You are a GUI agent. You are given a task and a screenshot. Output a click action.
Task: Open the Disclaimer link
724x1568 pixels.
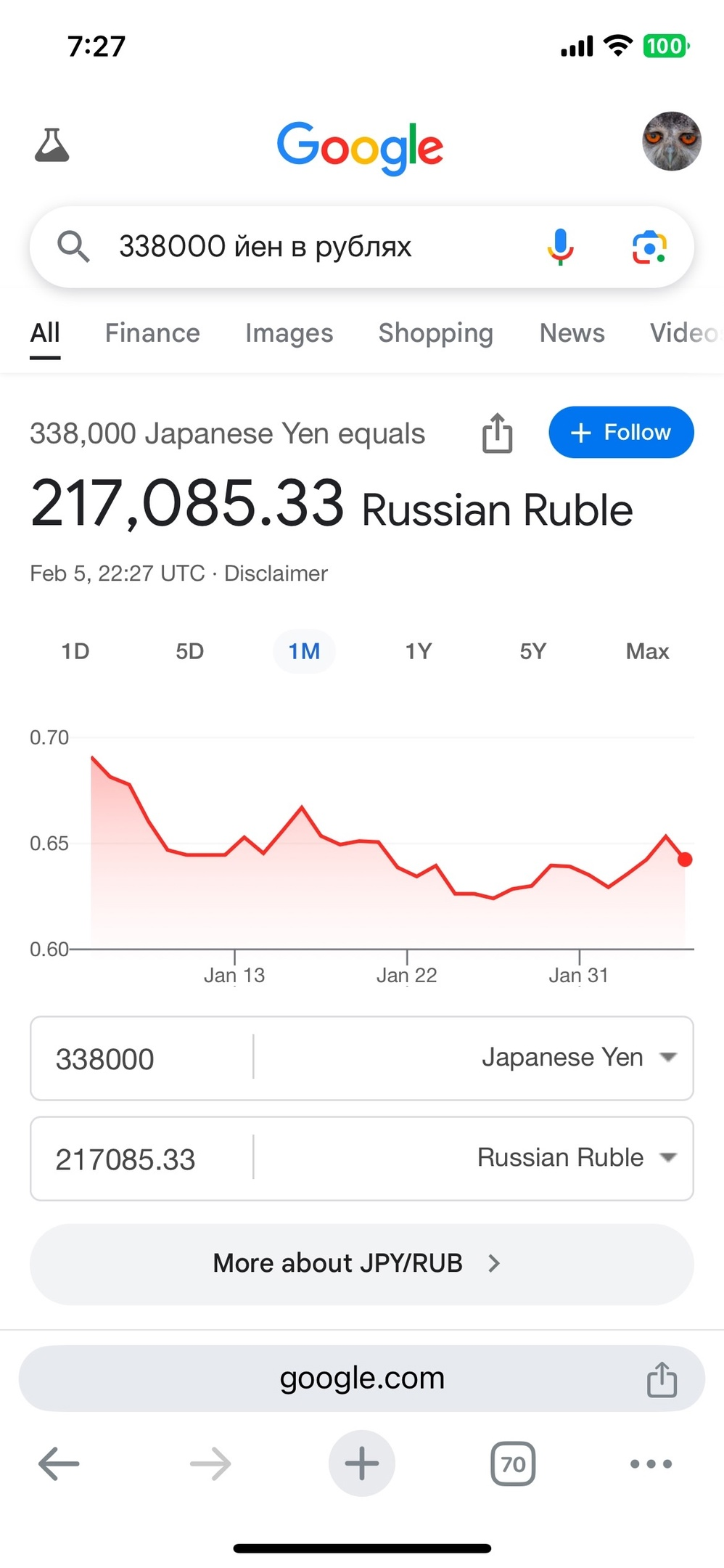click(x=276, y=573)
